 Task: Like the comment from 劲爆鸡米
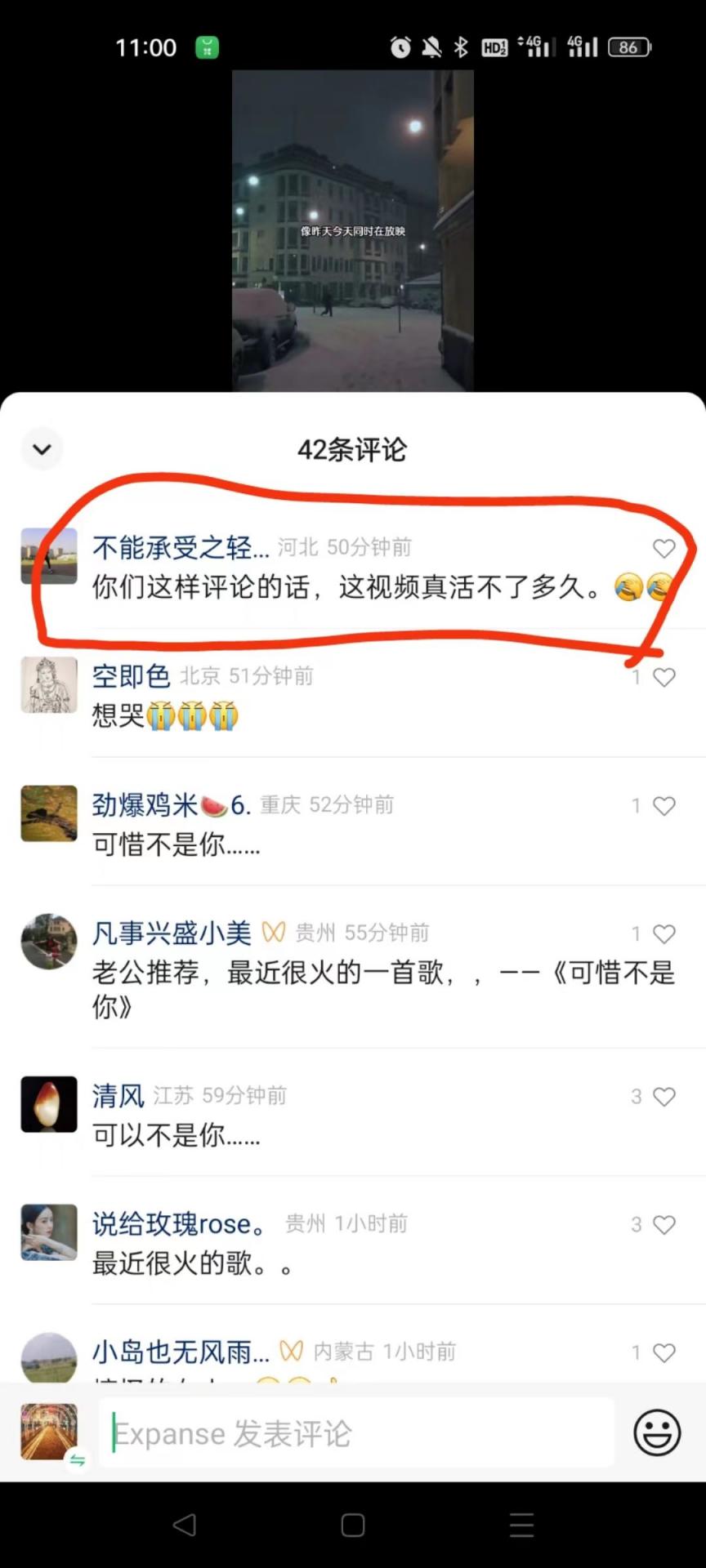664,806
